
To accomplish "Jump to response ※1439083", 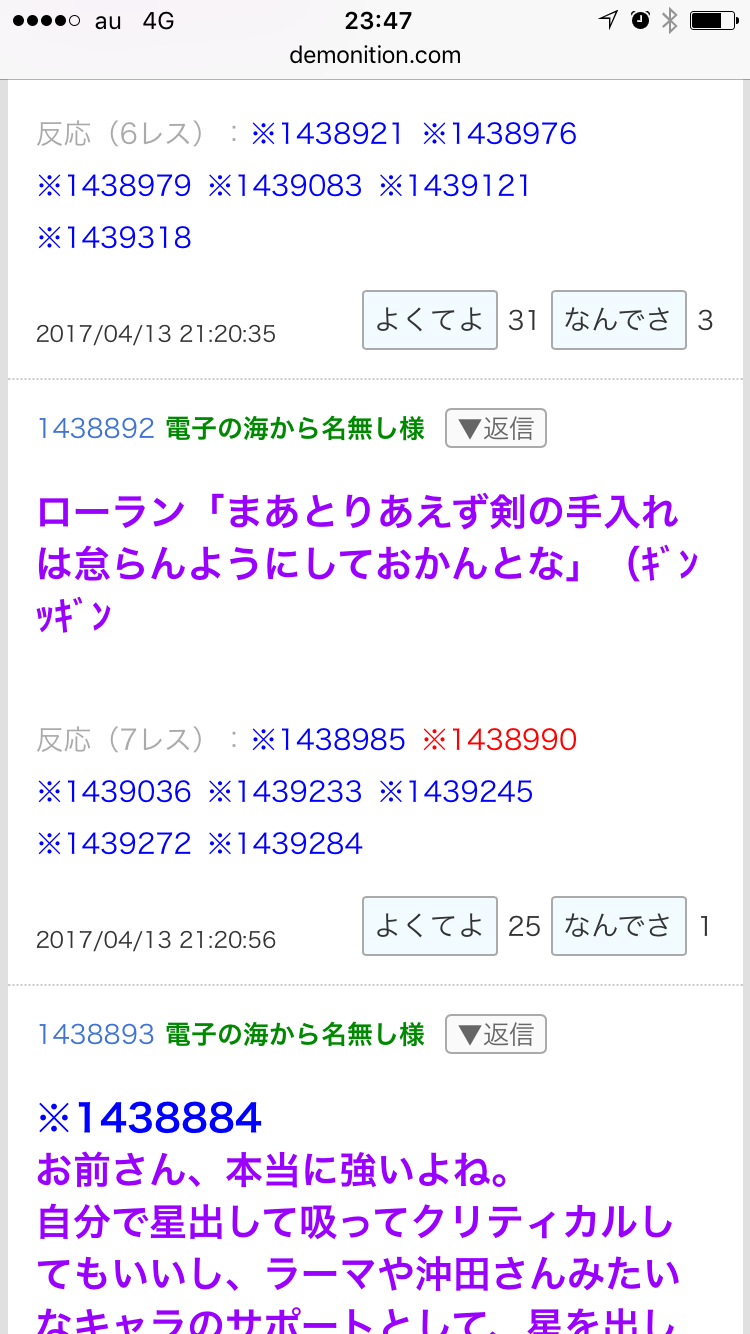I will click(x=285, y=186).
